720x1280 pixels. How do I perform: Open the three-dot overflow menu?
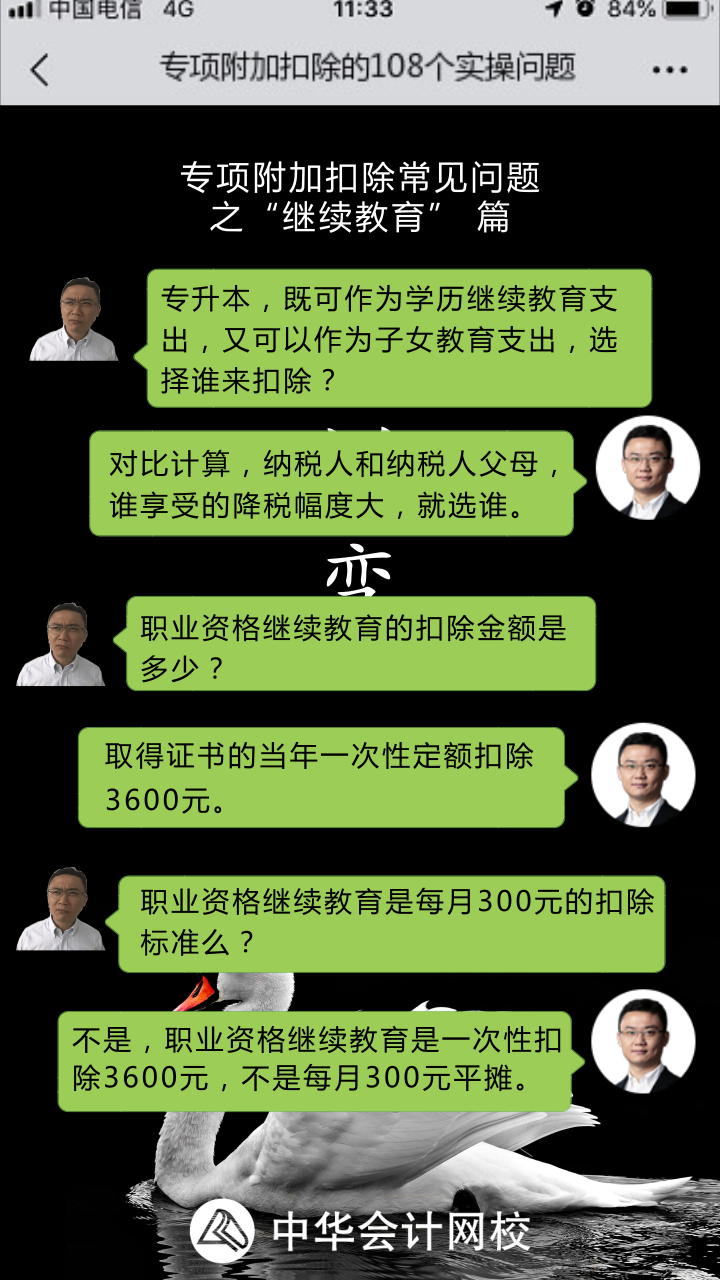pos(669,70)
